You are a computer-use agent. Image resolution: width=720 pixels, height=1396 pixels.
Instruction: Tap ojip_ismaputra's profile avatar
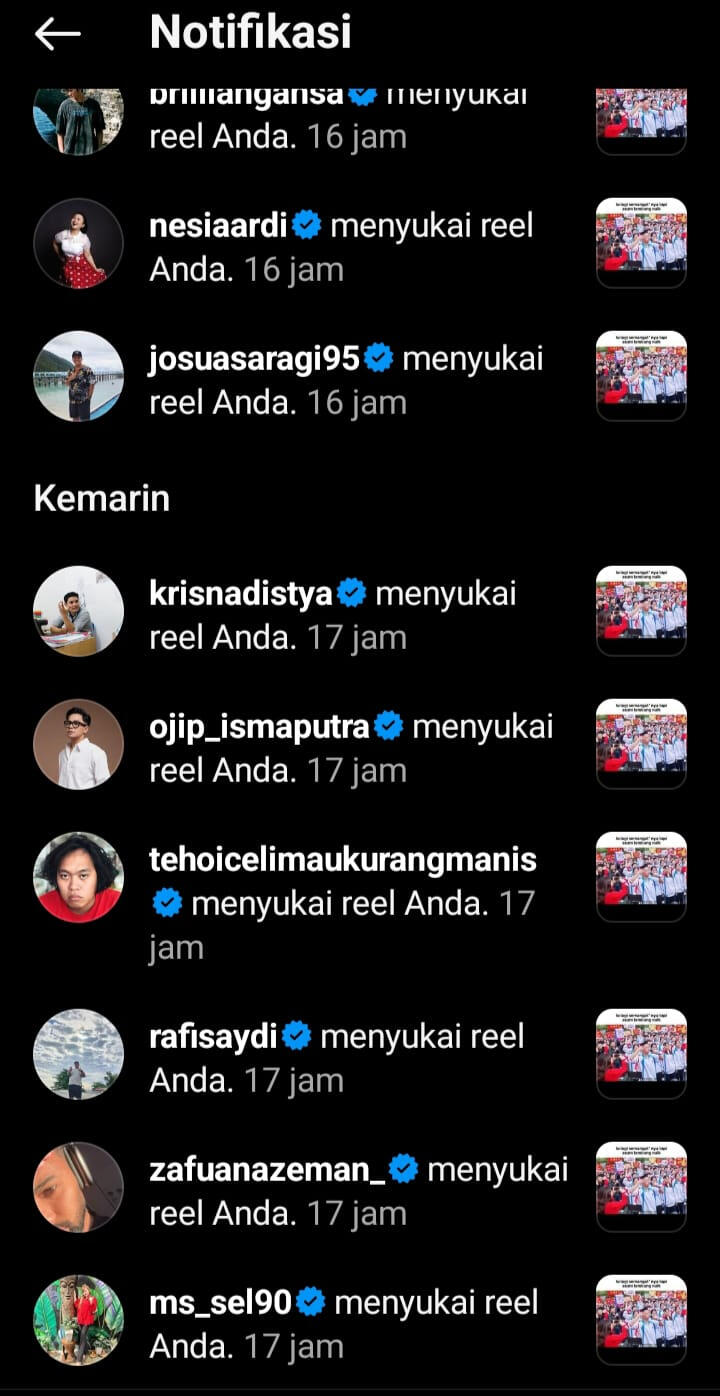pyautogui.click(x=78, y=744)
